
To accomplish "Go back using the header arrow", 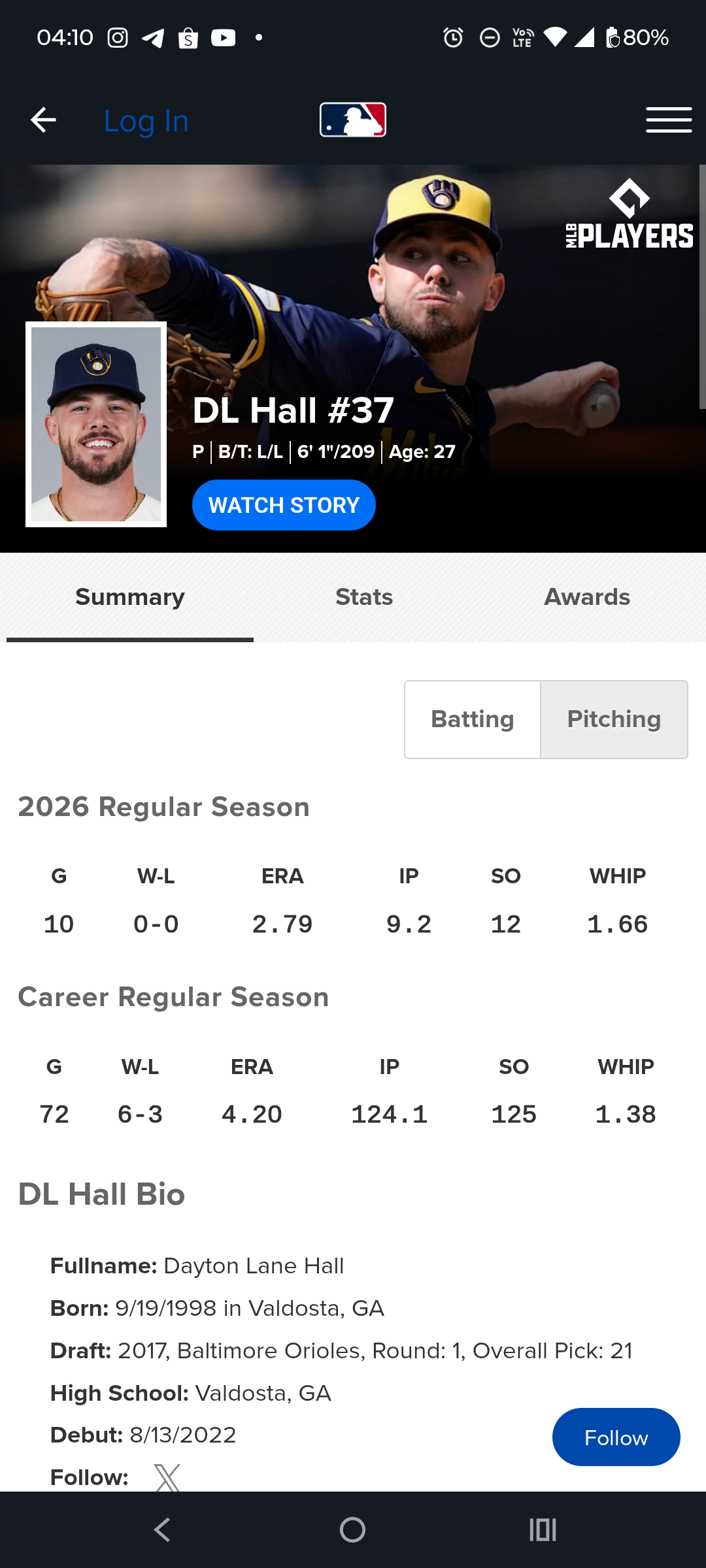I will click(43, 120).
